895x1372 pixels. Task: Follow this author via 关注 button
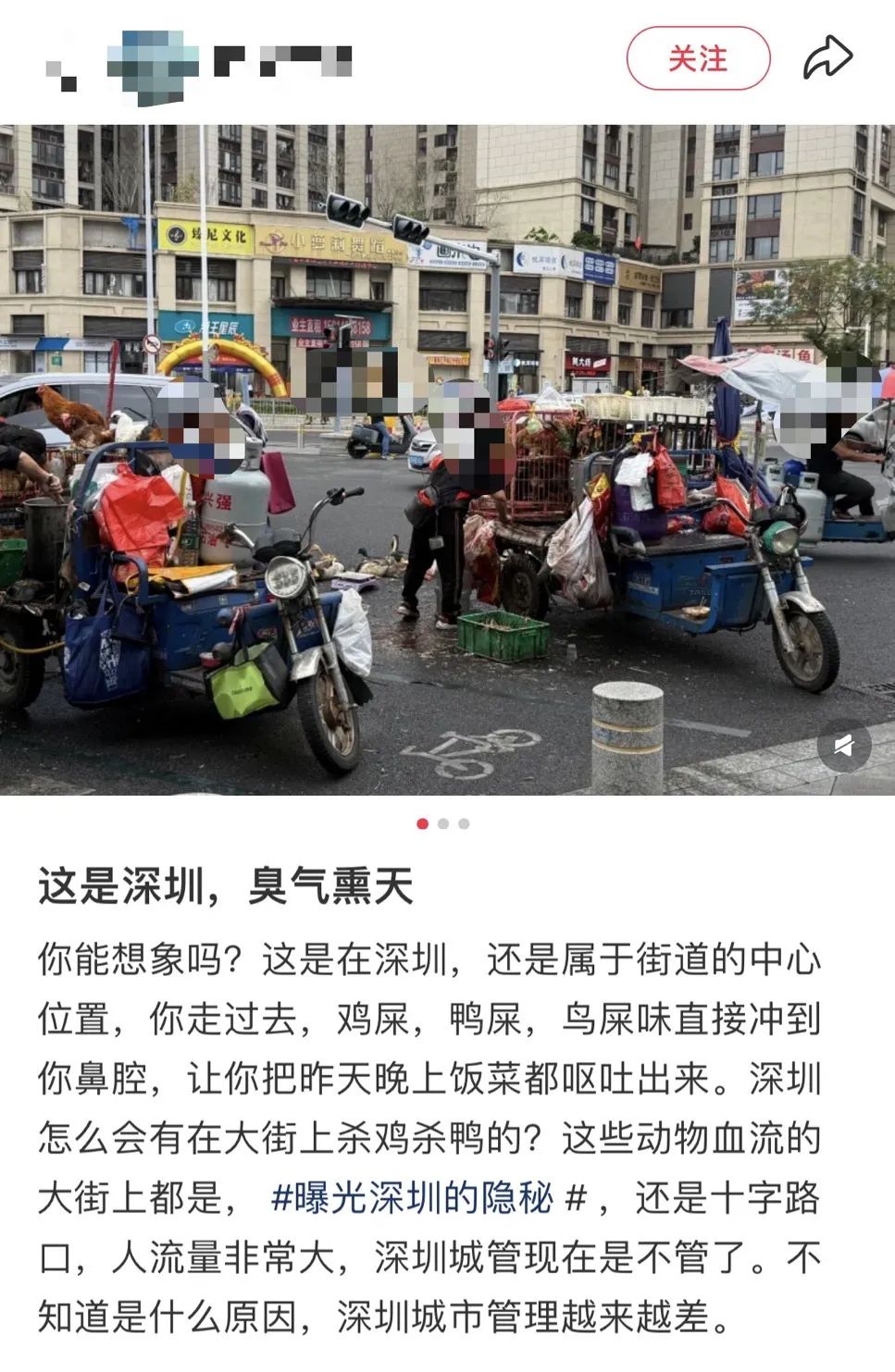click(x=698, y=59)
